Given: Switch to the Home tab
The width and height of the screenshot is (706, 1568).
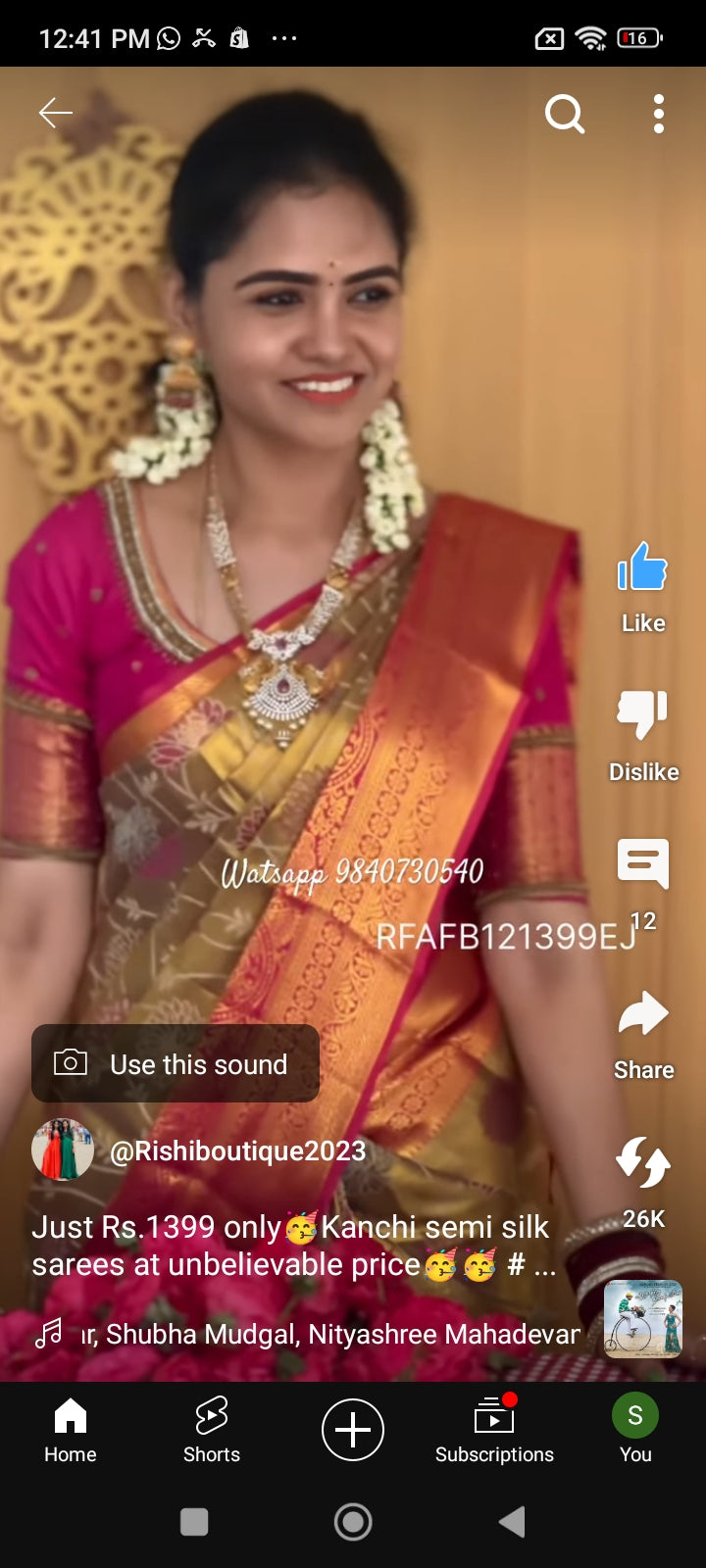Looking at the screenshot, I should point(70,1430).
